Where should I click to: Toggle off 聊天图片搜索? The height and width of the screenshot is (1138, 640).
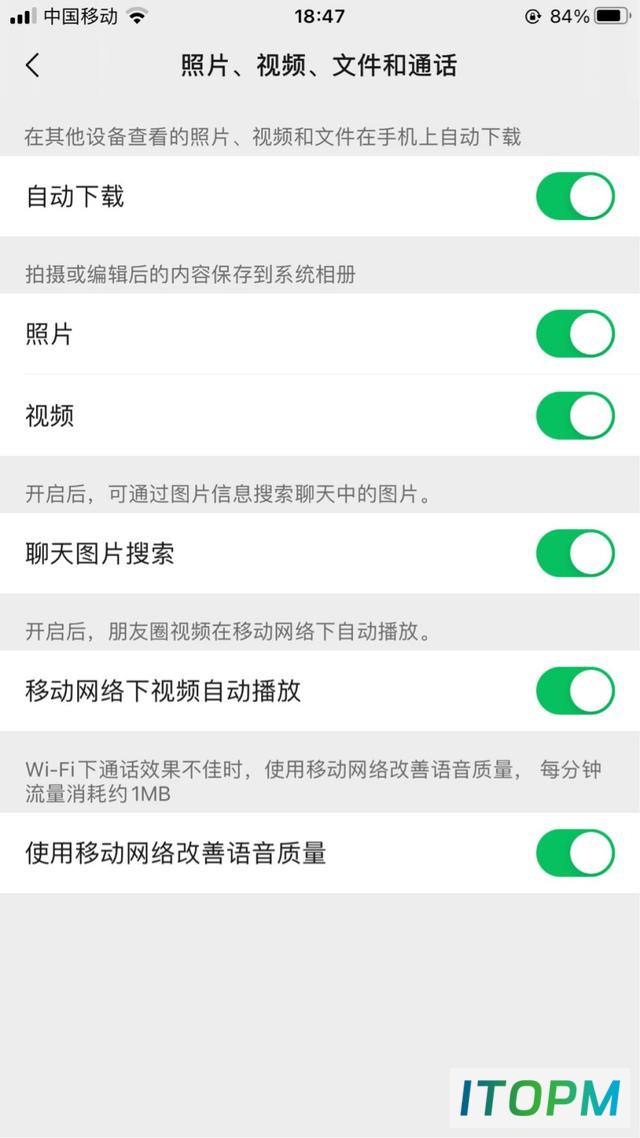point(575,553)
